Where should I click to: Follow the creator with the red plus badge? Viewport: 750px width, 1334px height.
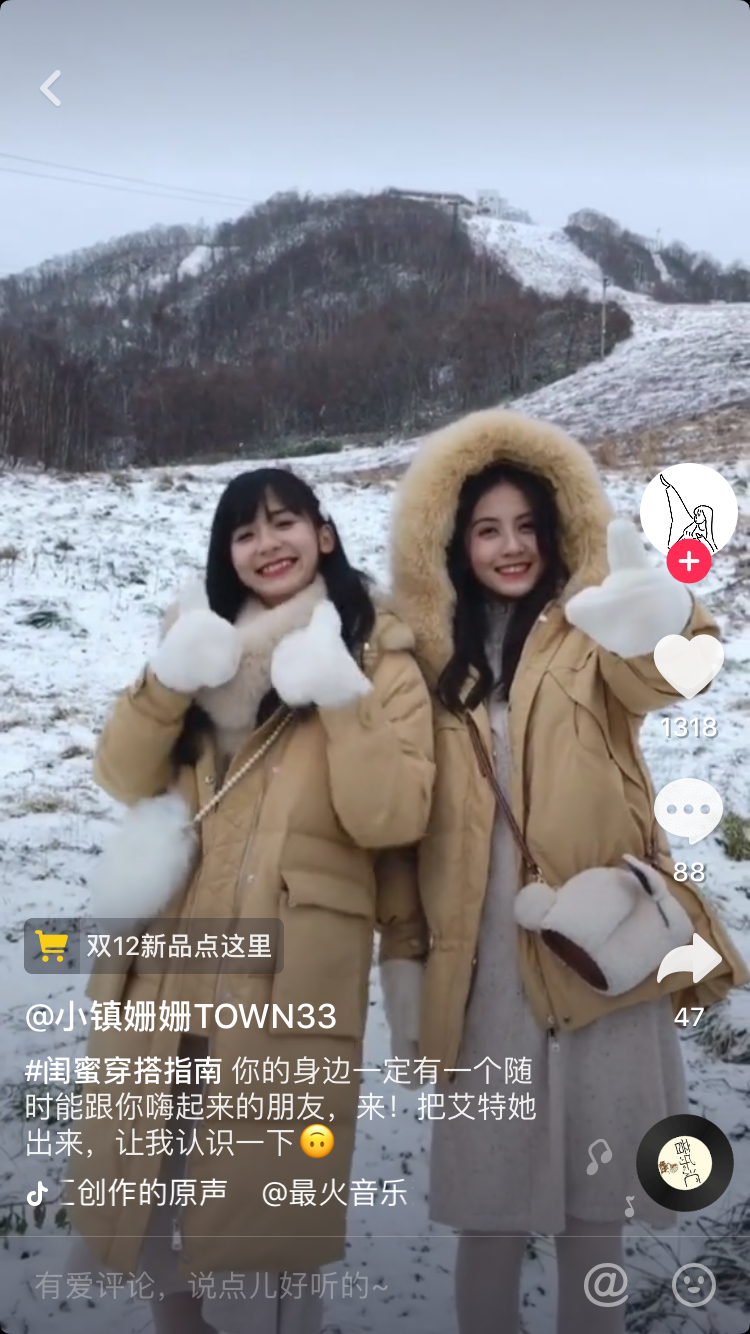[689, 562]
